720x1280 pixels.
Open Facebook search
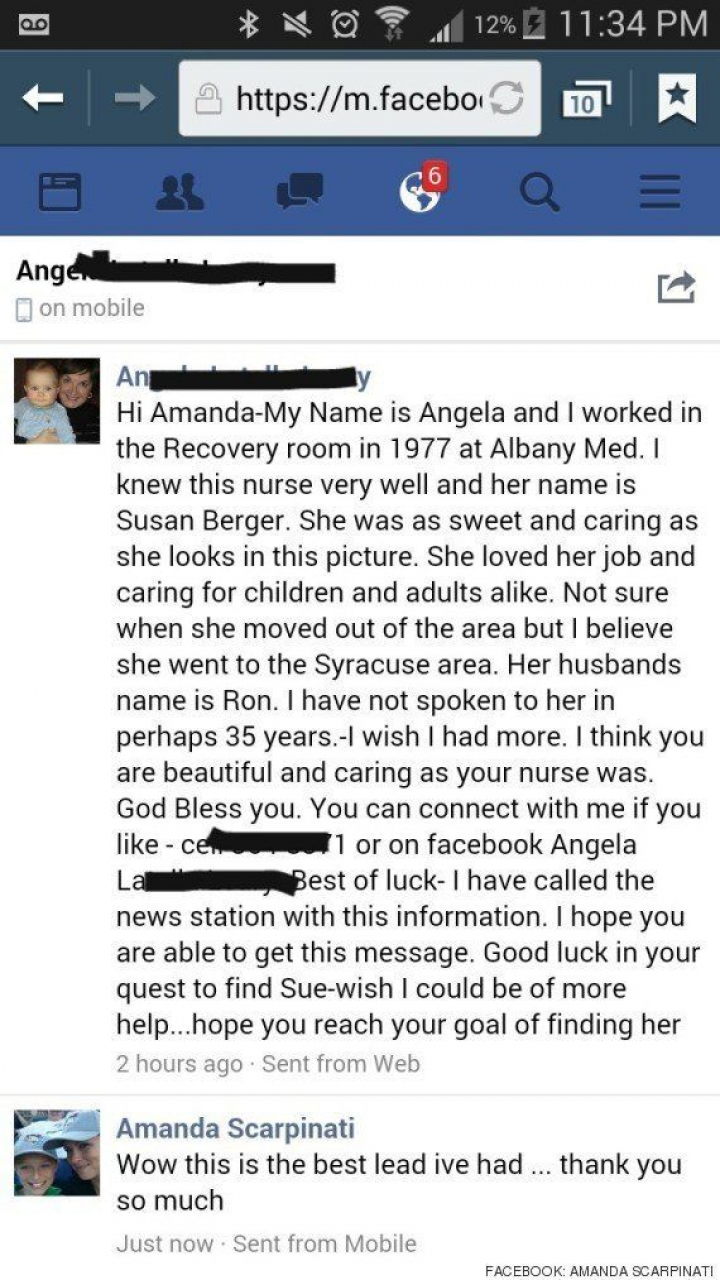[x=540, y=191]
